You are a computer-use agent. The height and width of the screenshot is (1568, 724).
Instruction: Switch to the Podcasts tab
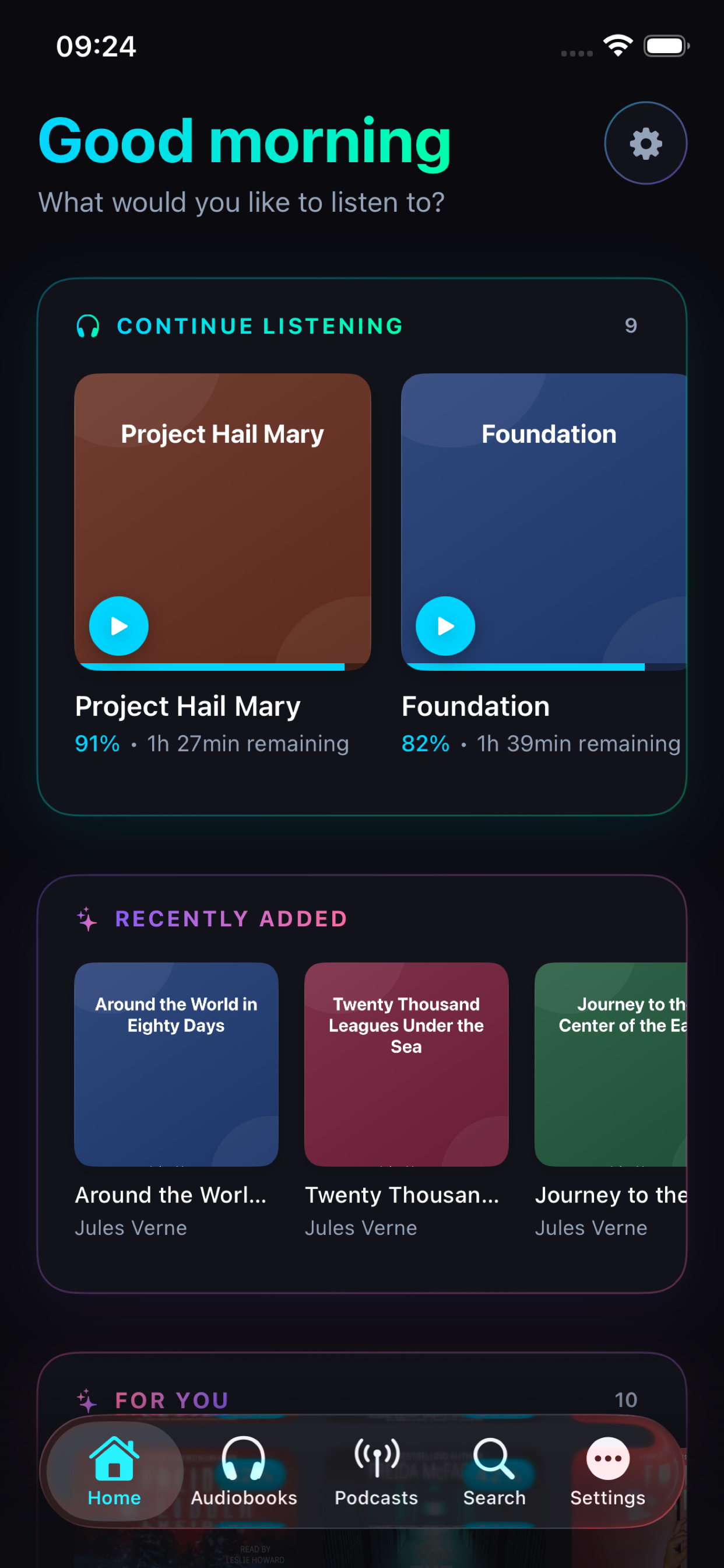click(376, 1471)
